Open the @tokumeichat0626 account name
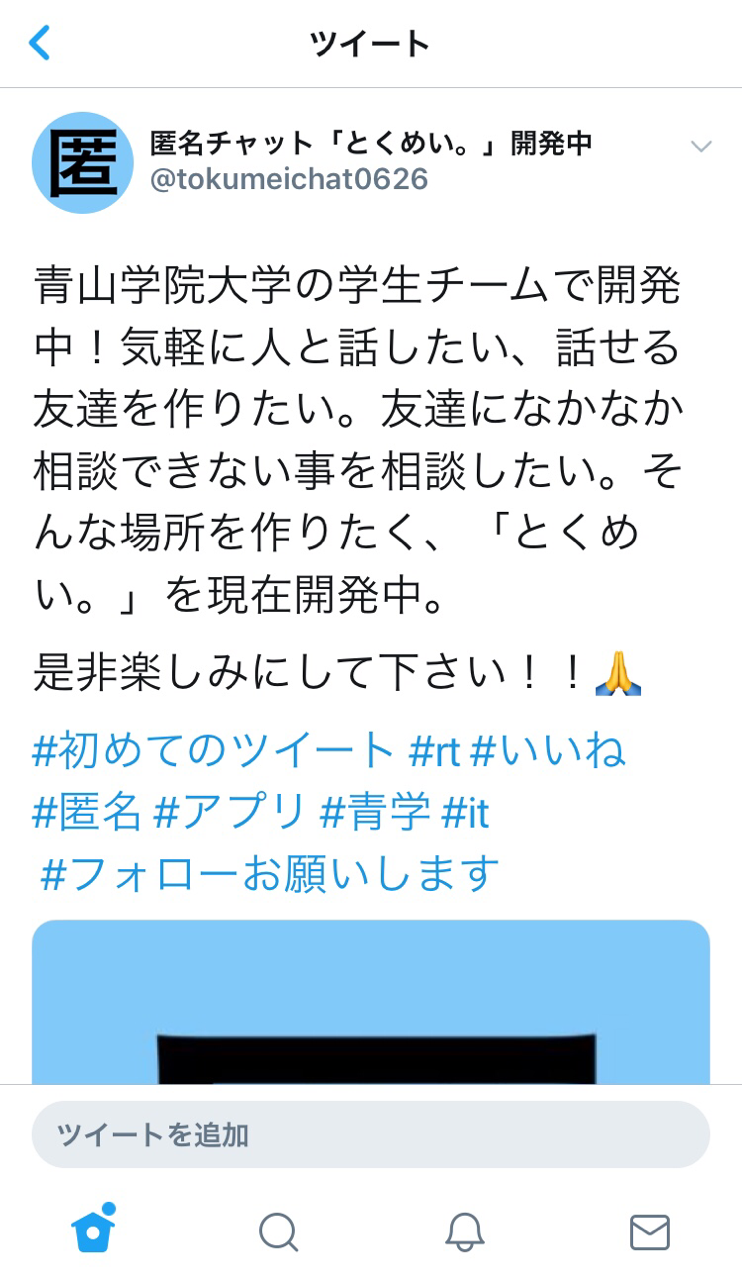The width and height of the screenshot is (742, 1280). (289, 180)
